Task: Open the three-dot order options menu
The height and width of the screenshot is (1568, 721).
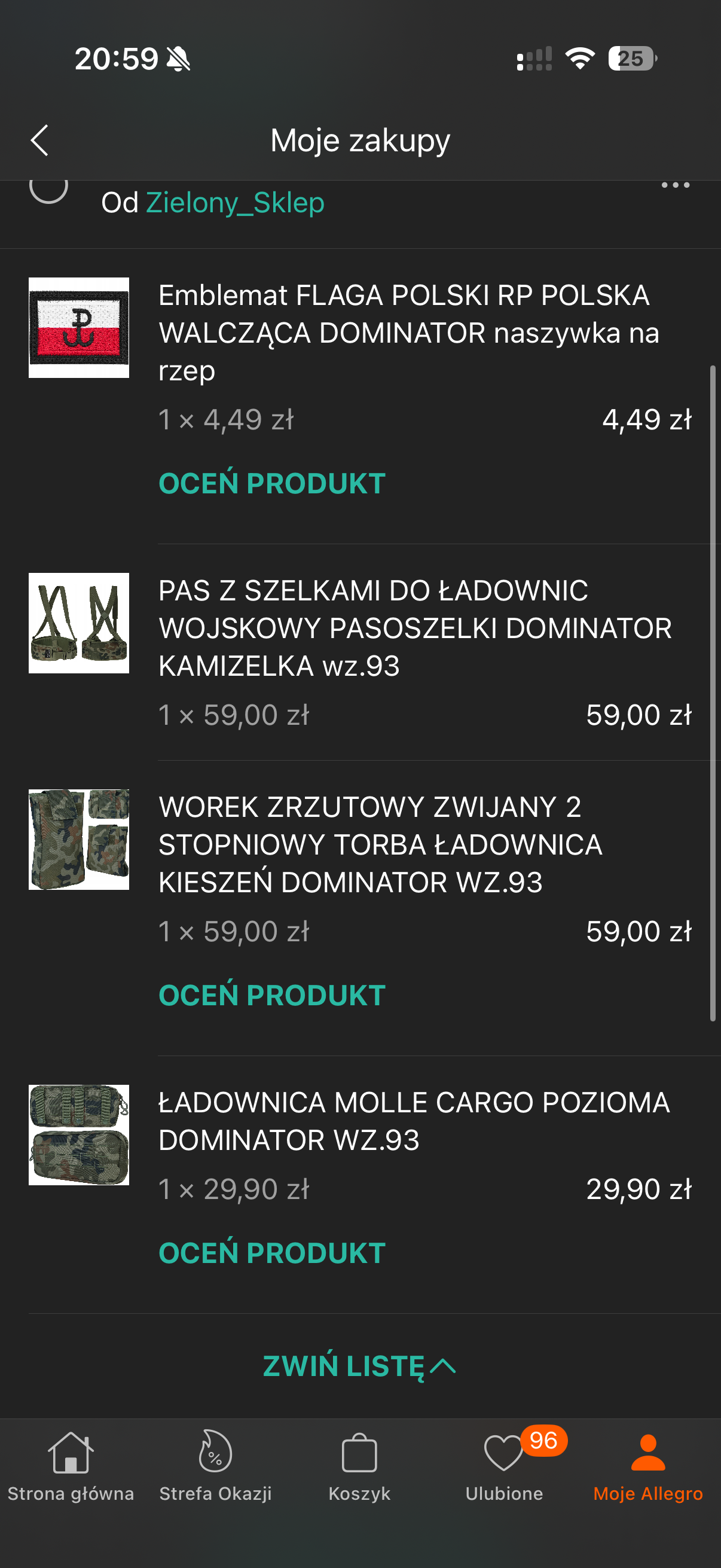Action: [675, 185]
